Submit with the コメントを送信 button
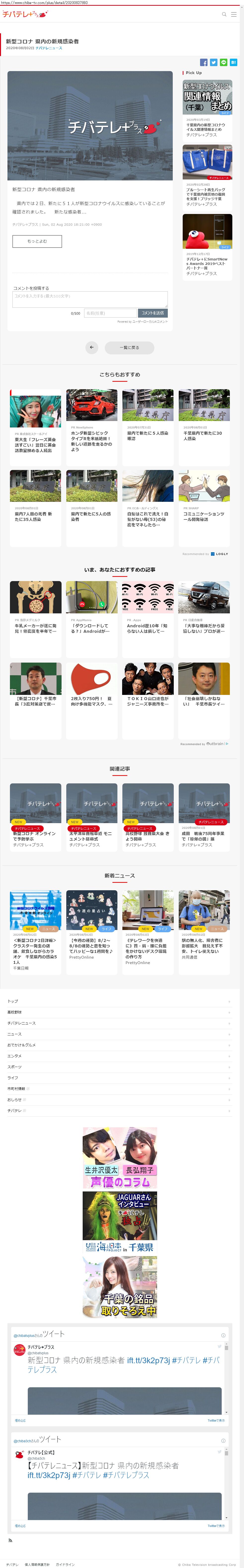The image size is (244, 1568). point(153,313)
